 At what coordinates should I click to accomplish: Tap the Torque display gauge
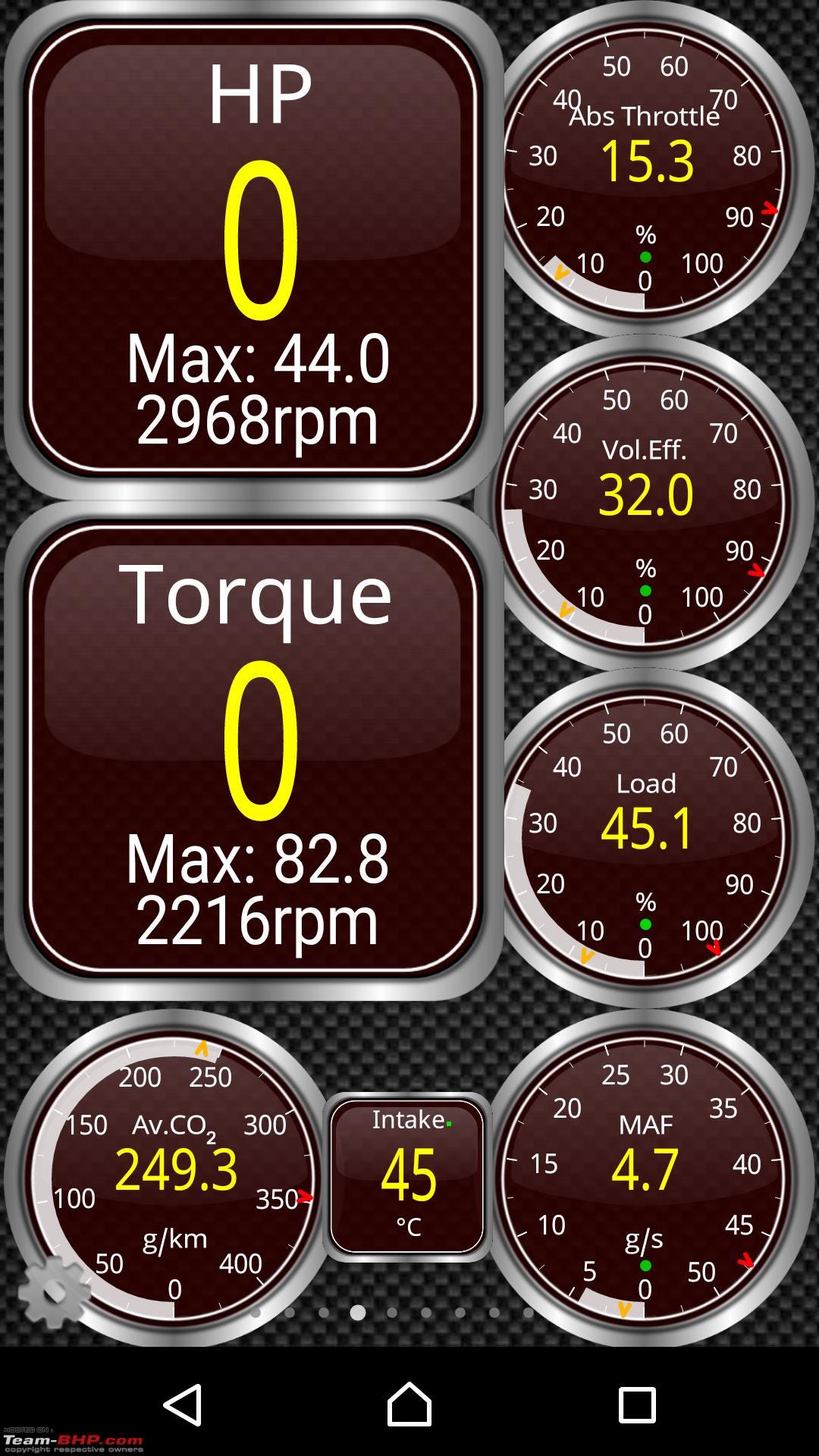point(254,751)
